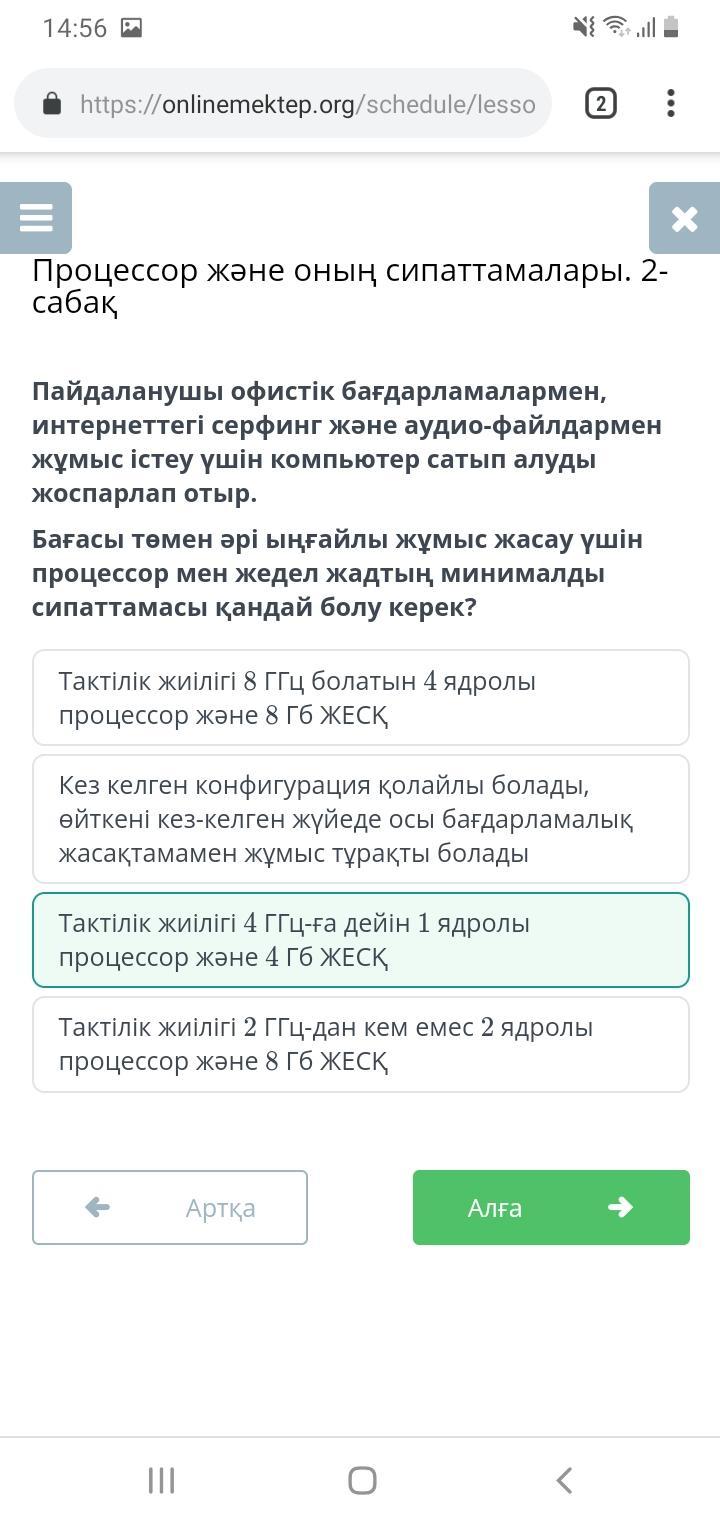Close the lesson with the X button
This screenshot has height=1520, width=720.
(684, 218)
